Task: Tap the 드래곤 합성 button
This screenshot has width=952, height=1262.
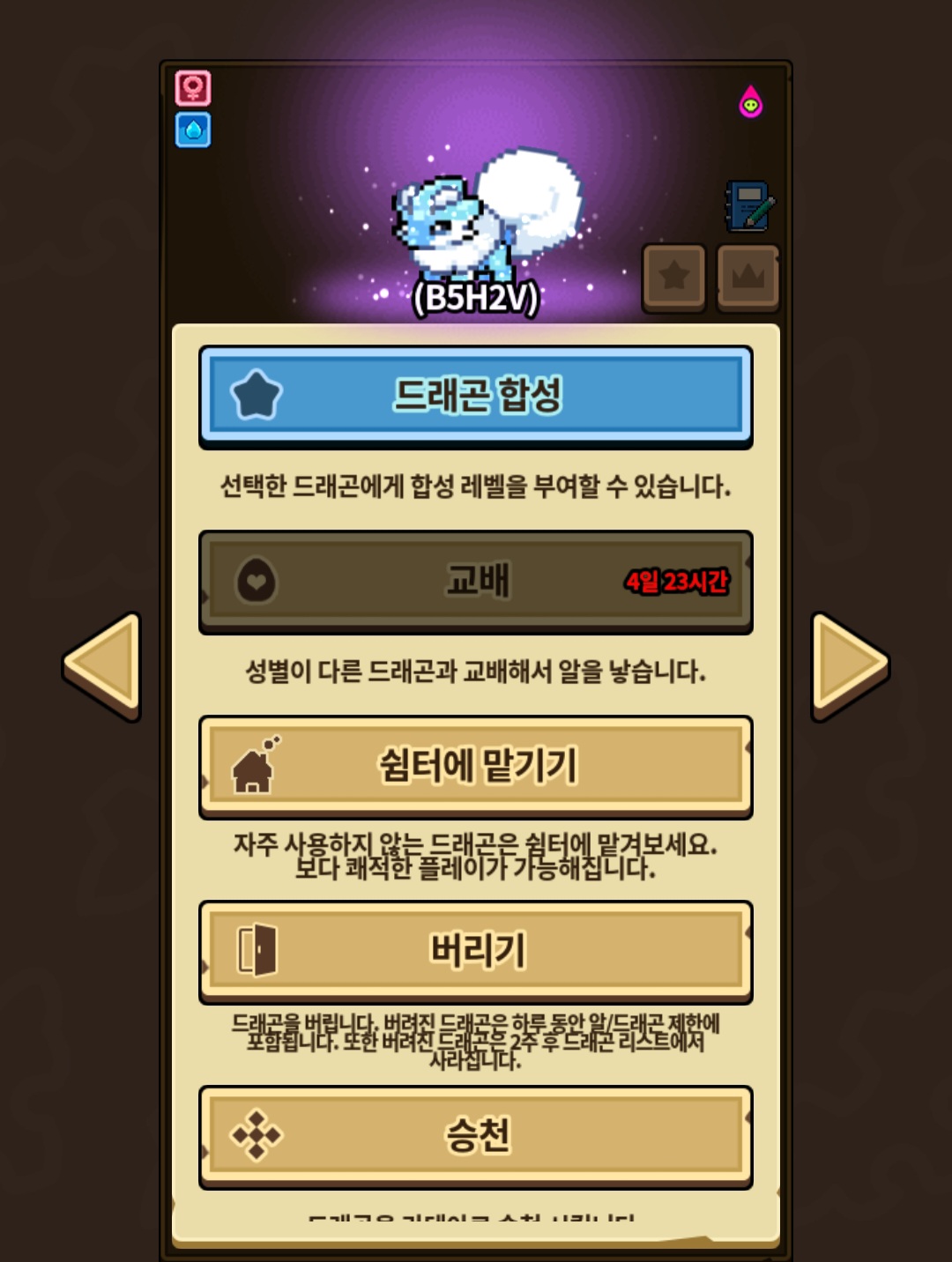Action: pos(476,395)
